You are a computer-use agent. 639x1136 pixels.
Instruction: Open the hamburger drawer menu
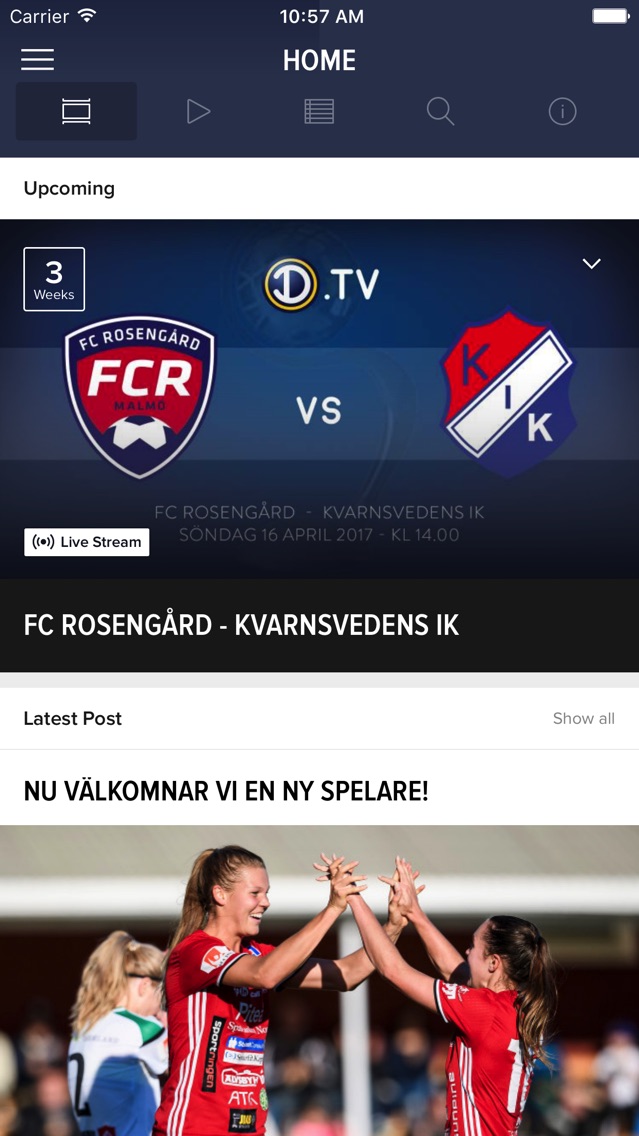[x=38, y=59]
